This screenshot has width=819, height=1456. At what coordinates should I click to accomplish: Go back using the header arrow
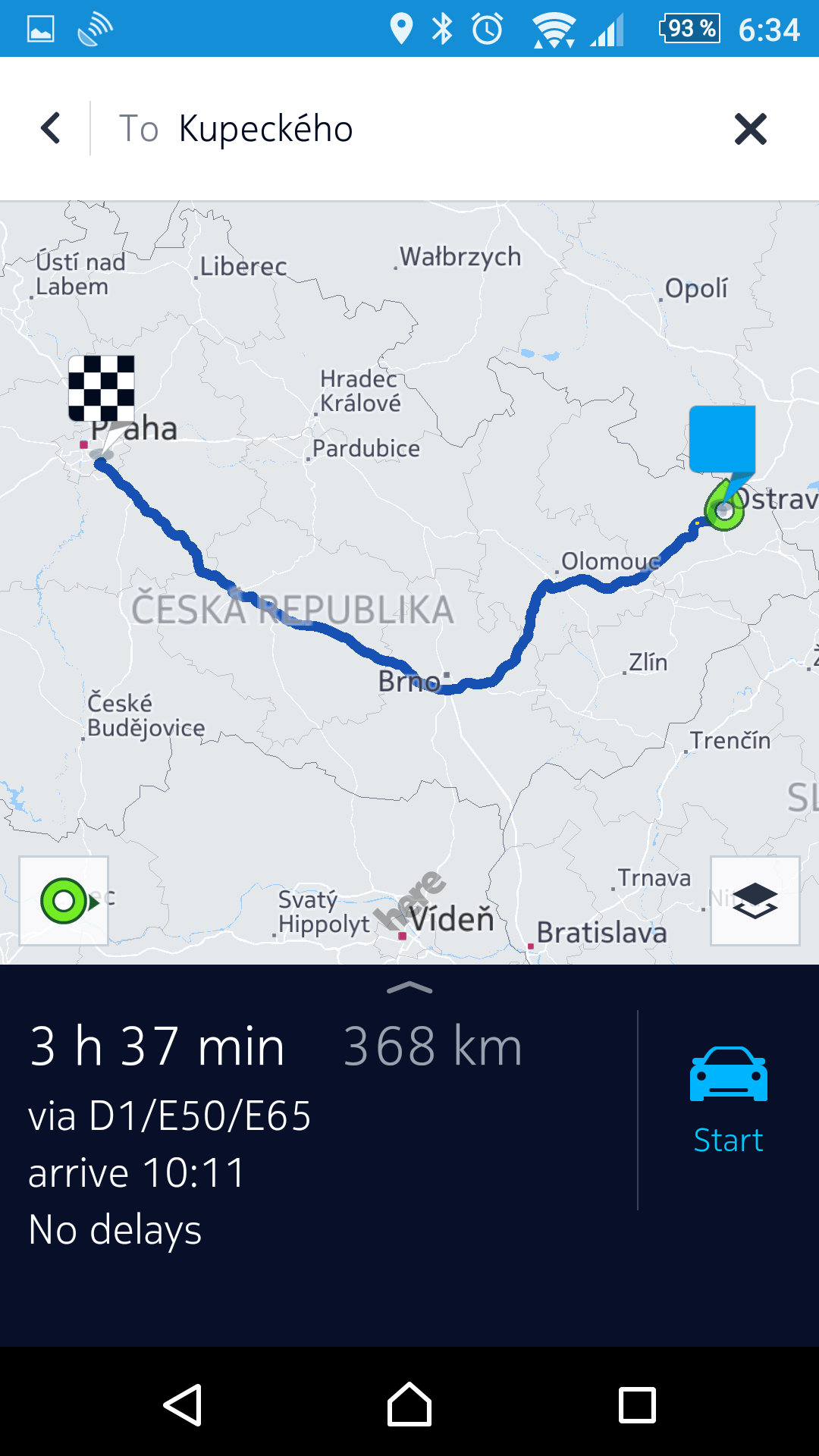(x=51, y=128)
